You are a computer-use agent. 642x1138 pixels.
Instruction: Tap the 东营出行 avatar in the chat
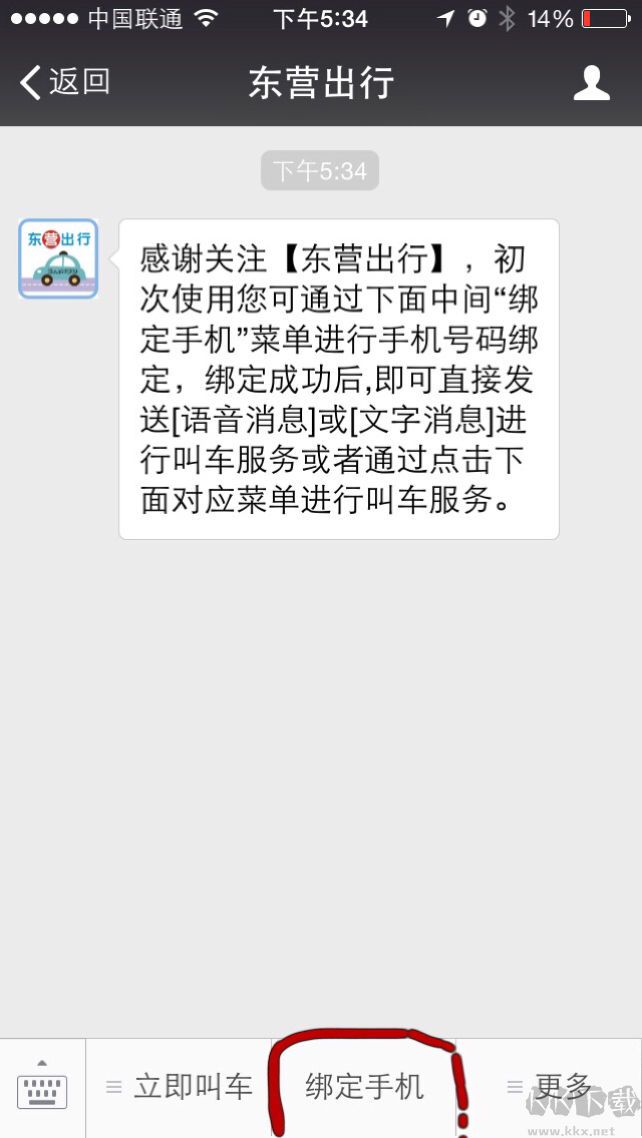(x=58, y=259)
